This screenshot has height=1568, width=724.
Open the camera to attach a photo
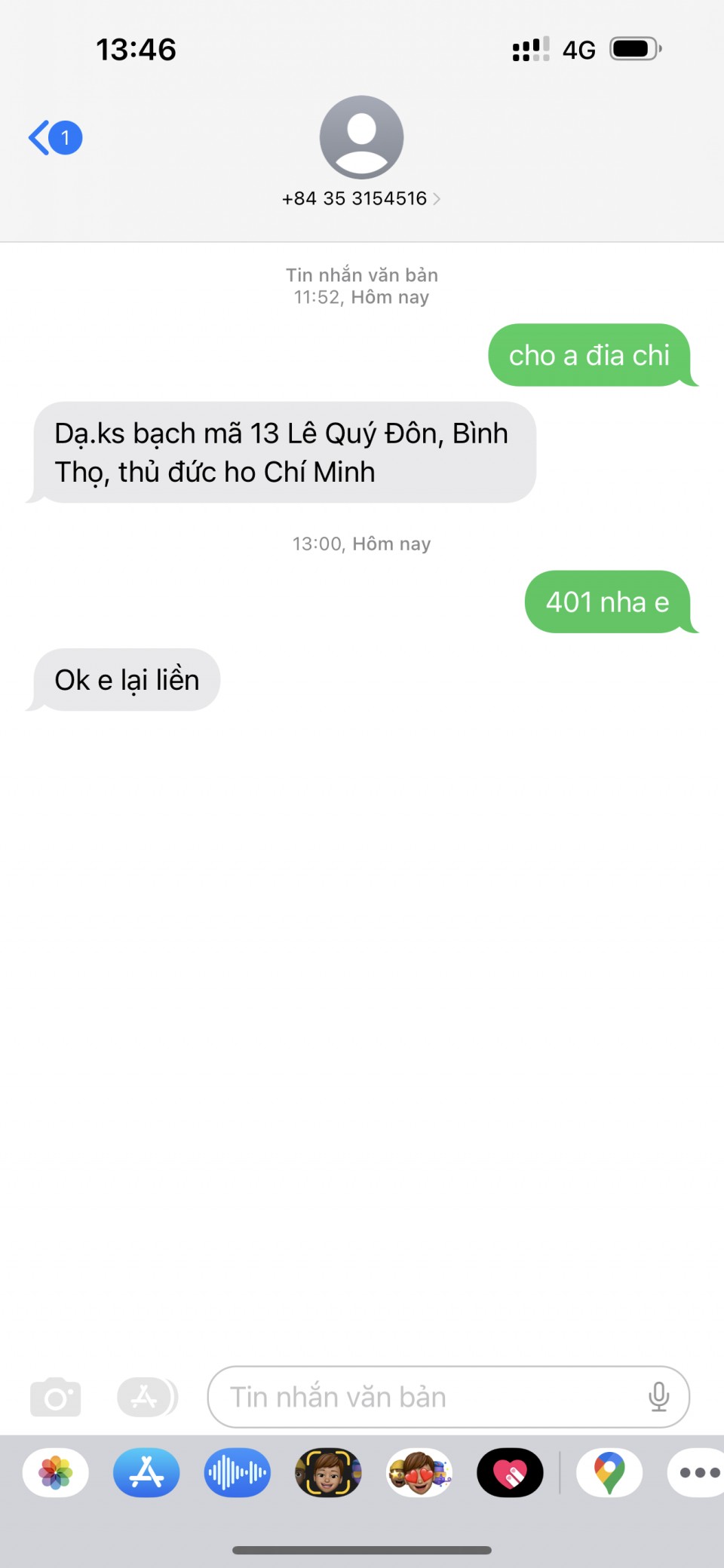(55, 1397)
